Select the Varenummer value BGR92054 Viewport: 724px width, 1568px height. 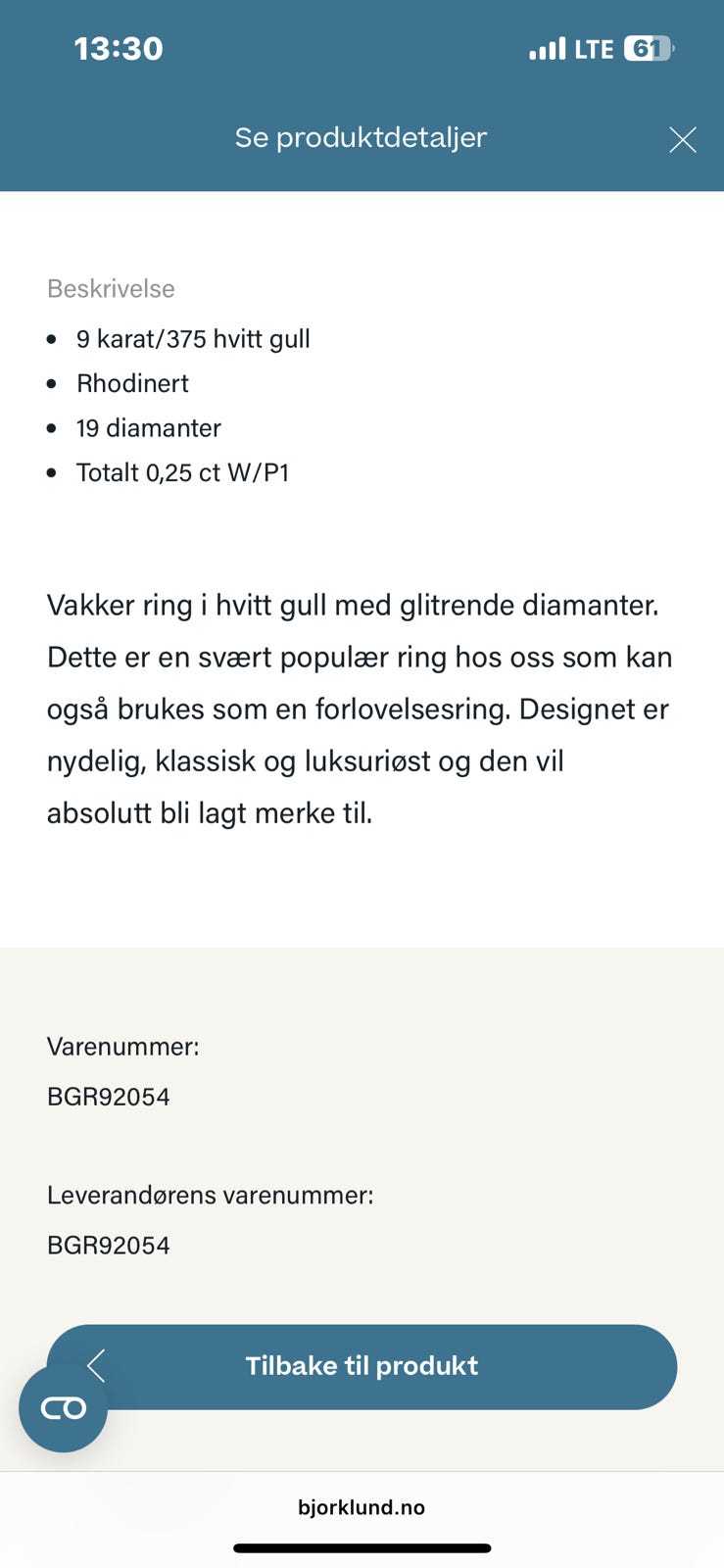tap(109, 1097)
